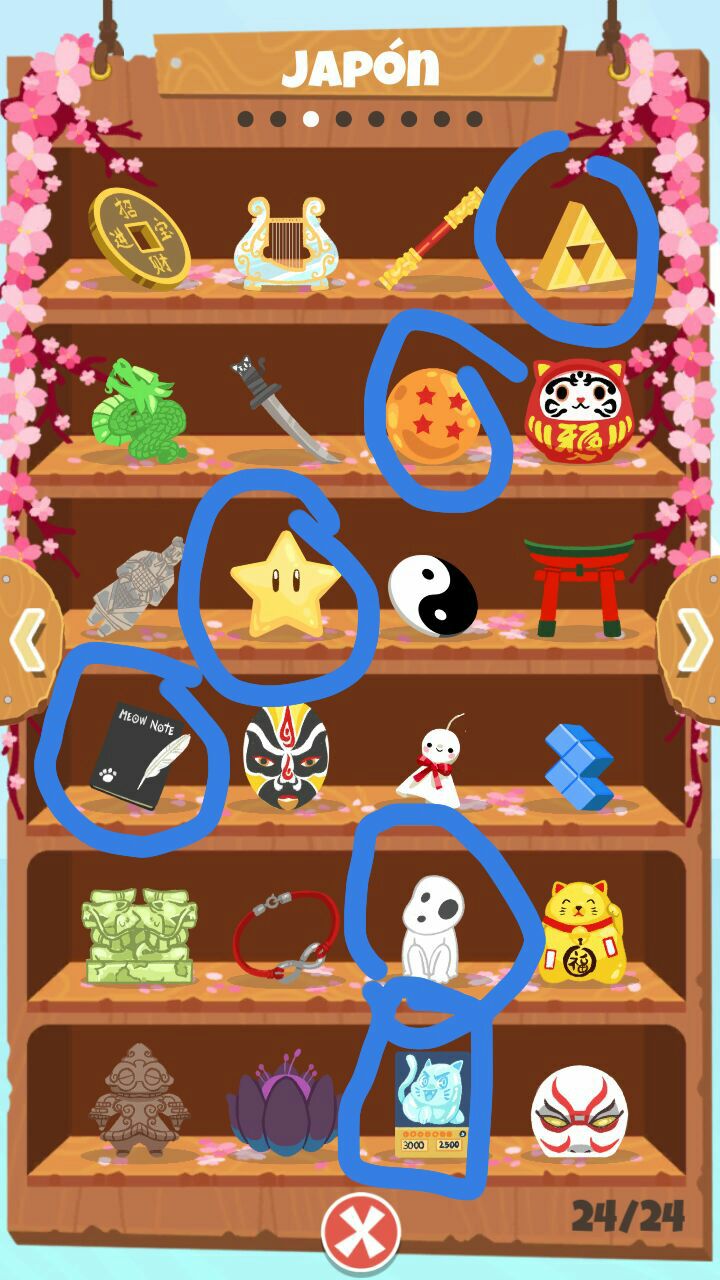This screenshot has width=720, height=1280.
Task: Tap the white kabuki mask item
Action: [x=580, y=1110]
